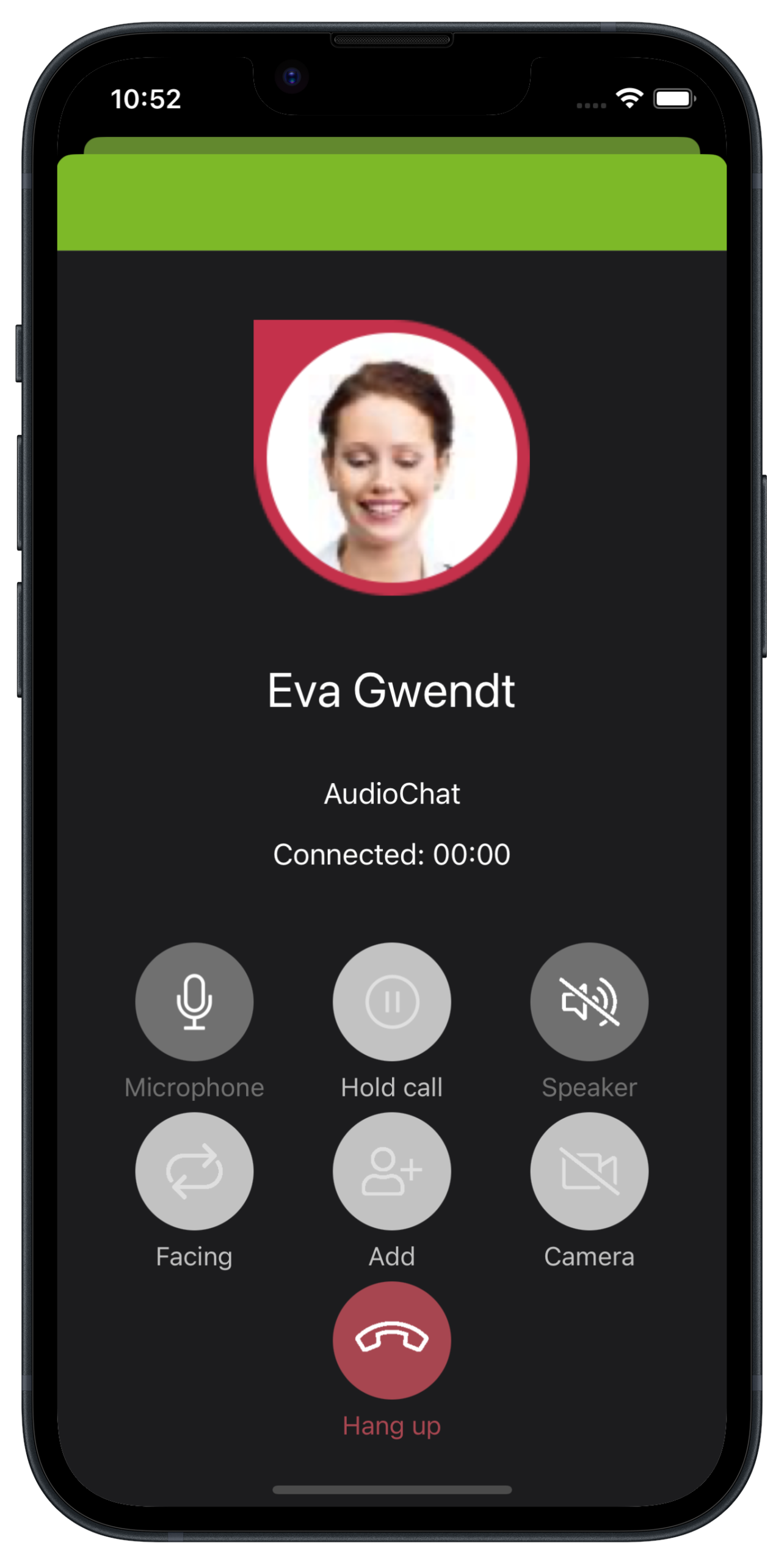Screen dimensions: 784x1564
Task: Tap the AudioChat label
Action: (391, 793)
